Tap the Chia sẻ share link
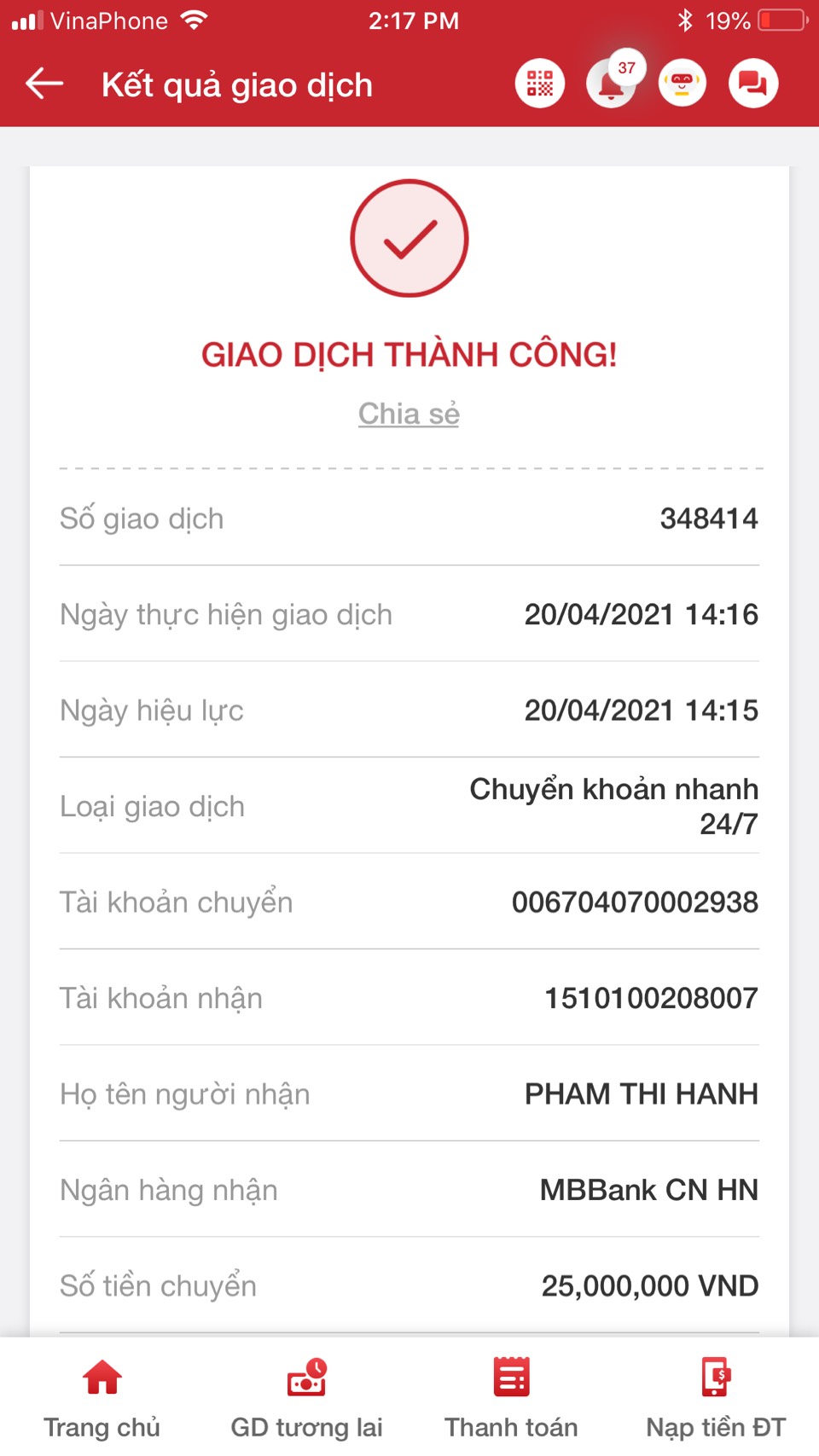Viewport: 819px width, 1456px height. pyautogui.click(x=409, y=414)
